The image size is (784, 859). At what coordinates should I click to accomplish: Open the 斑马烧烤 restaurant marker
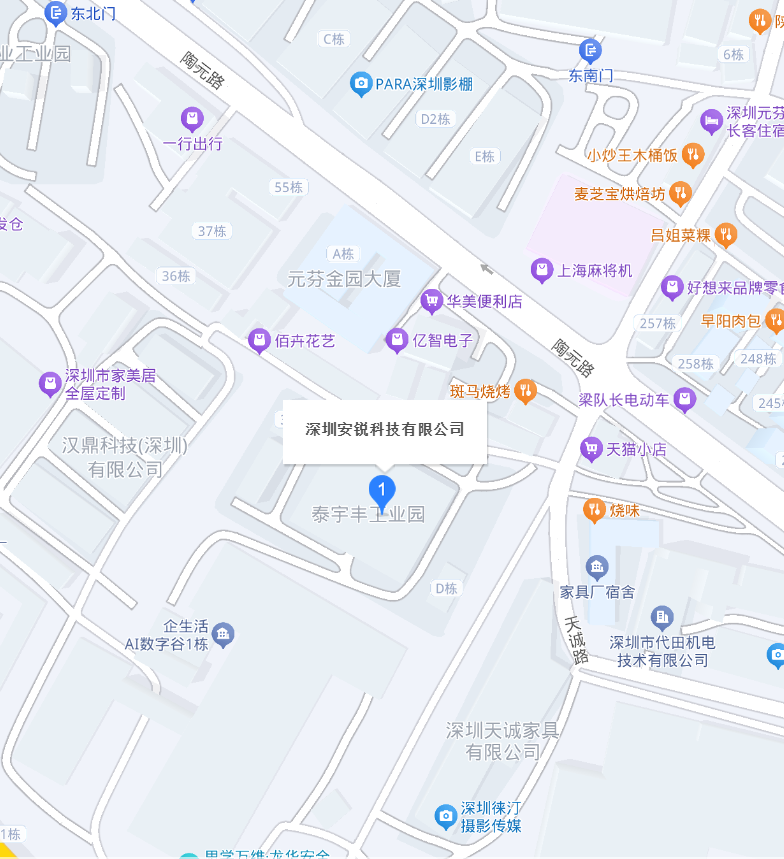click(526, 391)
